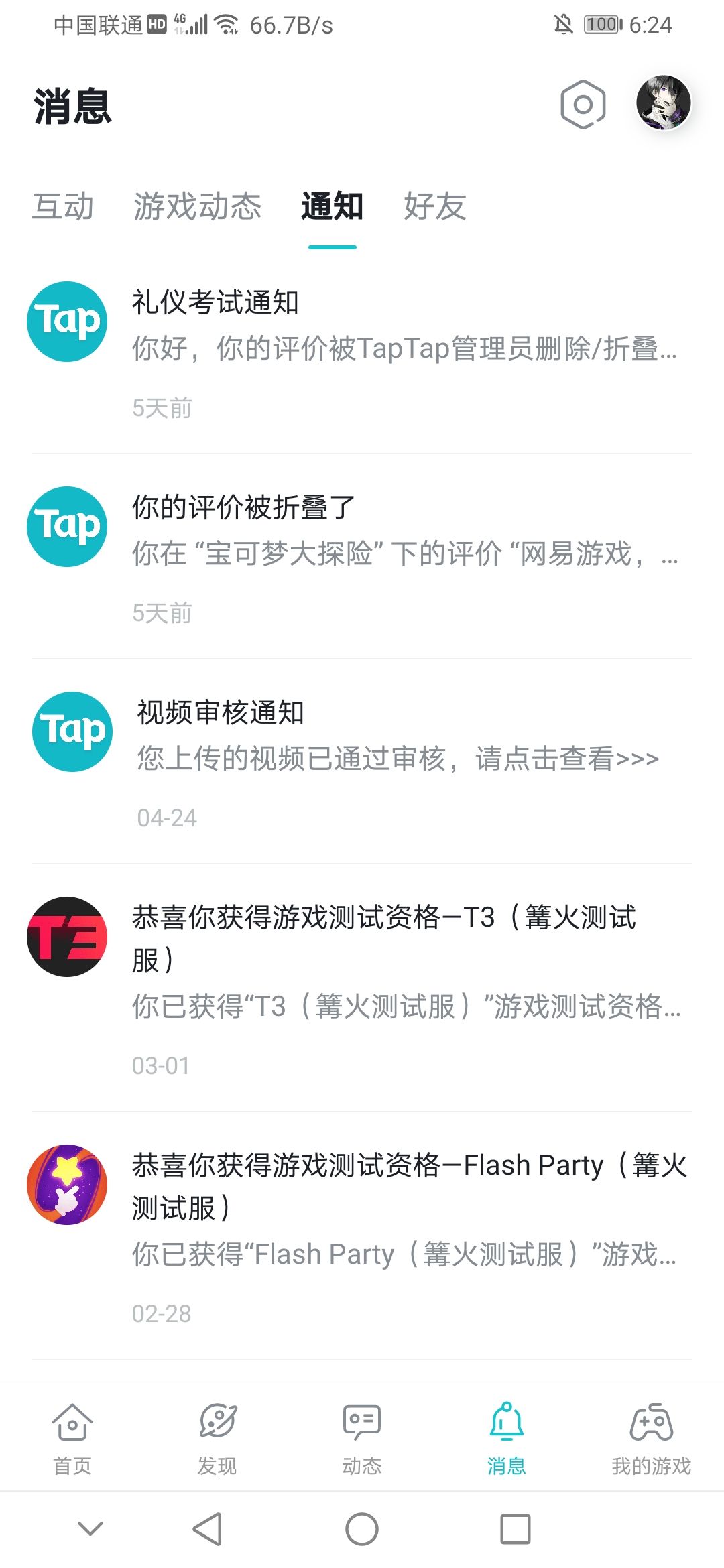Select the 通知 tab
This screenshot has width=724, height=1568.
tap(333, 206)
